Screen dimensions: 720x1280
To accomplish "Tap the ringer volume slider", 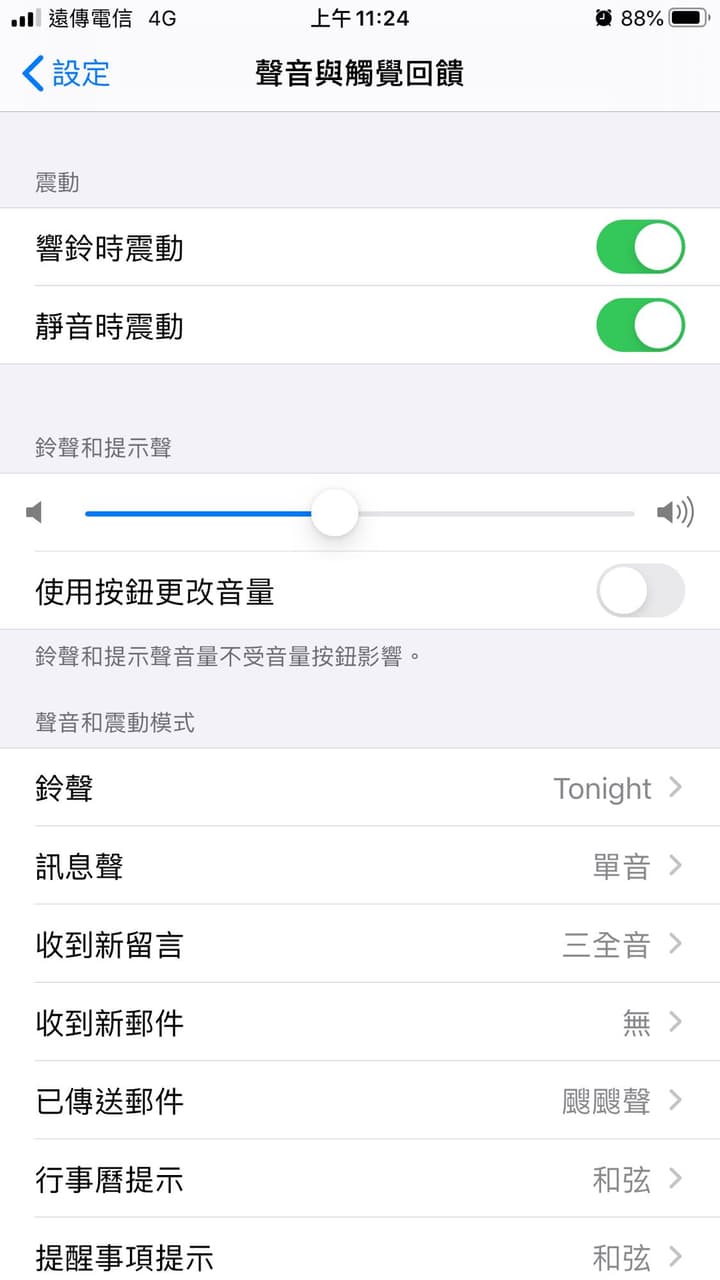I will (x=360, y=513).
